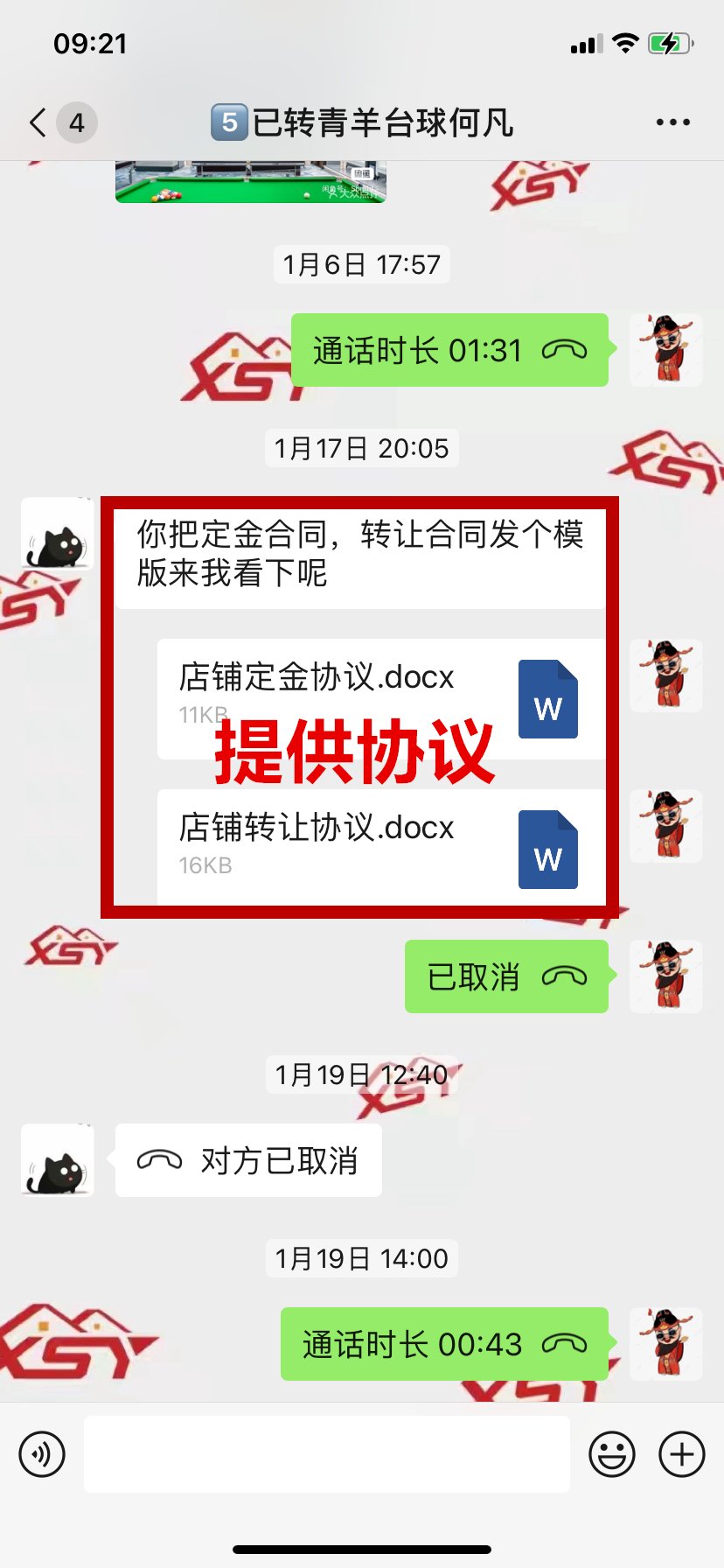Call back from the 通话时长 01:31 bubble
Image resolution: width=724 pixels, height=1568 pixels.
pyautogui.click(x=449, y=350)
